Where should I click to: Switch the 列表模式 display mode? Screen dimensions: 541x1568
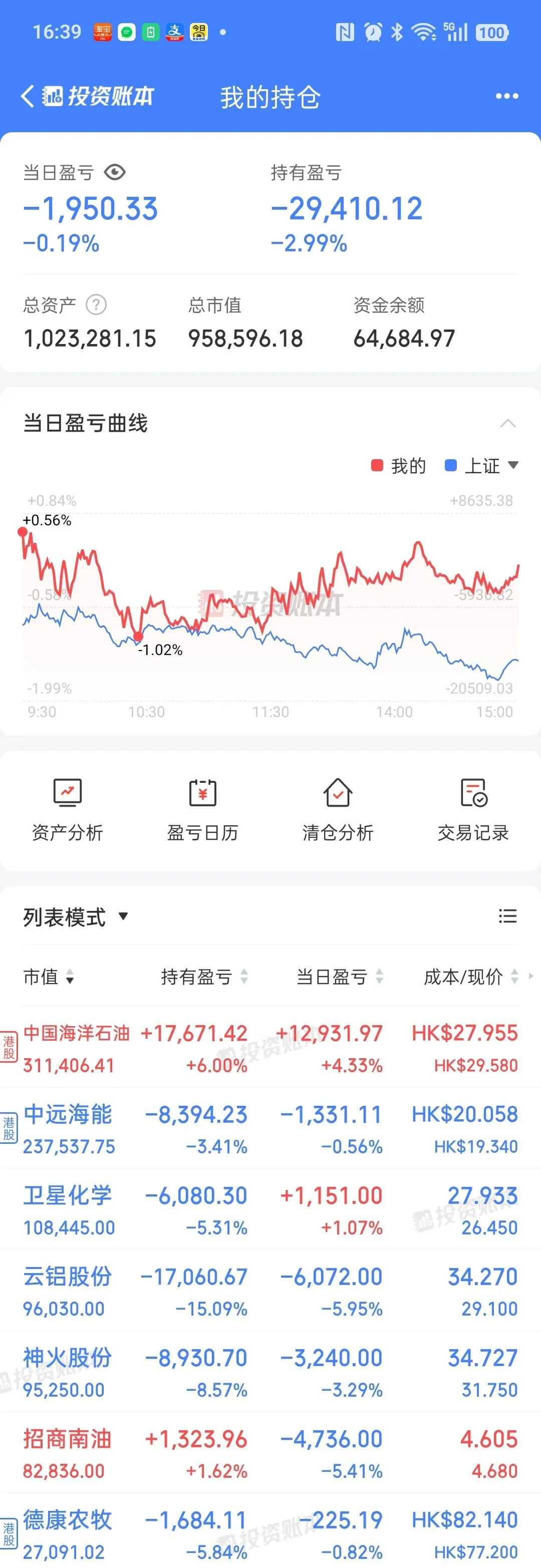click(76, 916)
